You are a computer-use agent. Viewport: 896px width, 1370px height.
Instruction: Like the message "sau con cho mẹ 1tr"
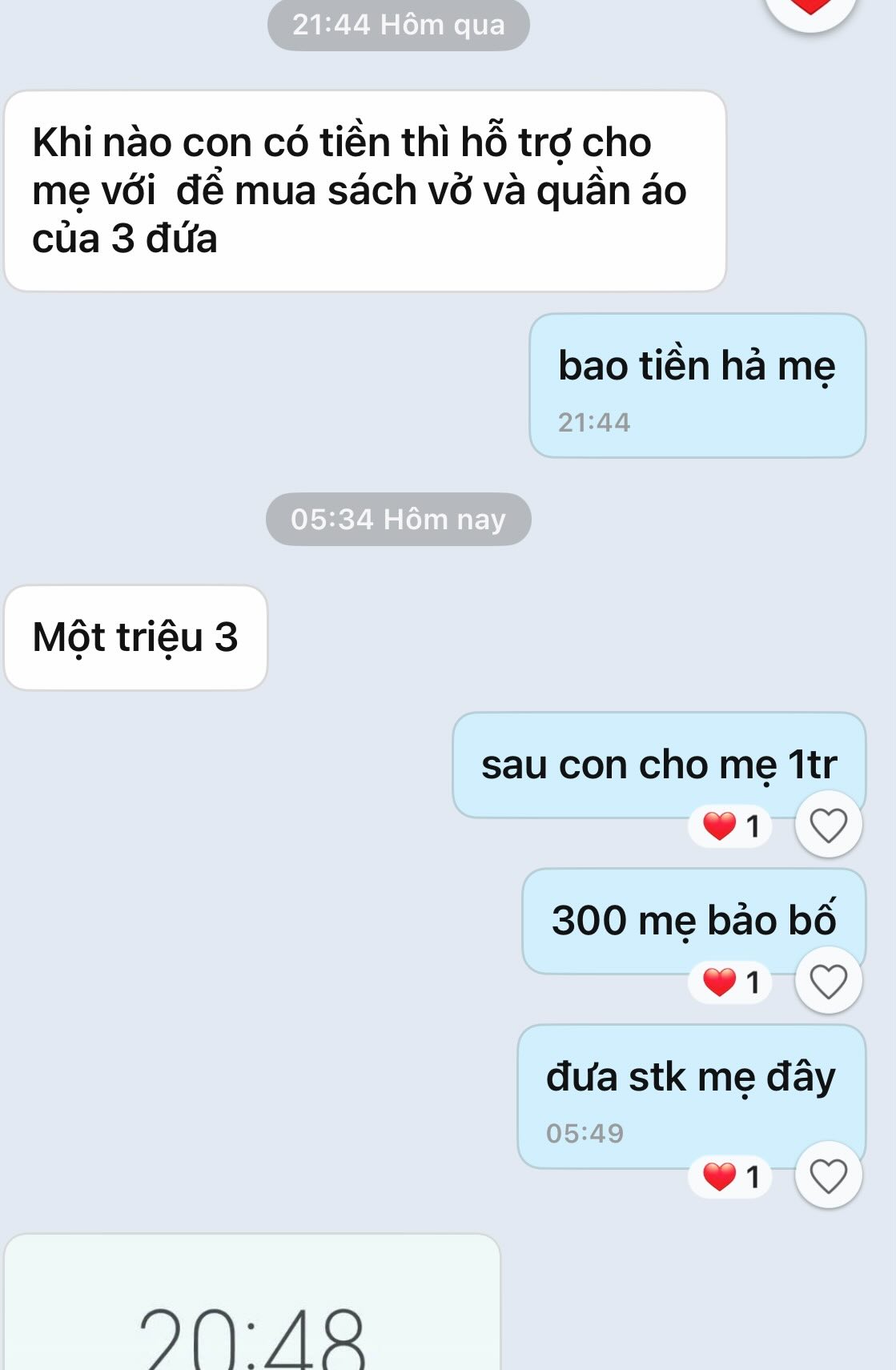[828, 825]
